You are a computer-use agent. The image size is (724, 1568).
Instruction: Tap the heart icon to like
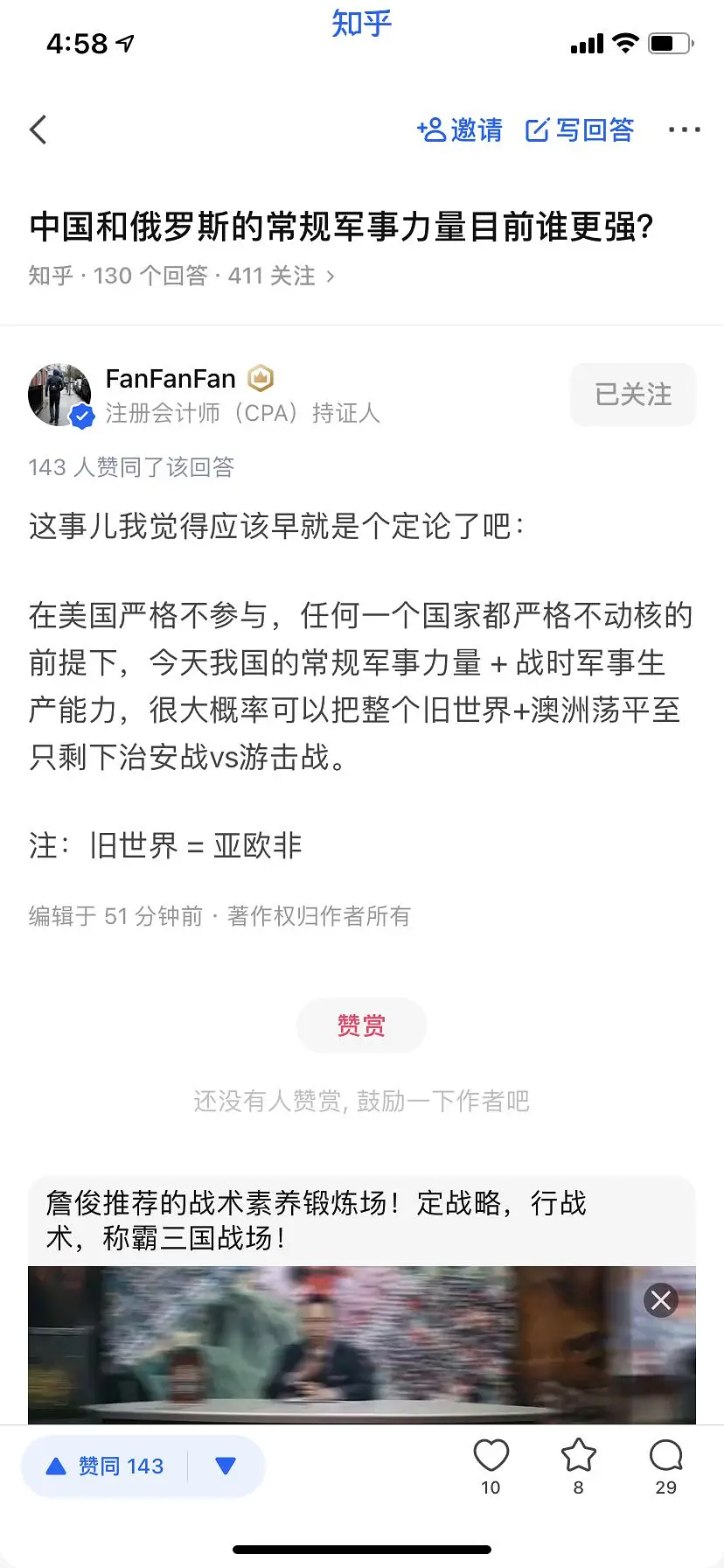(491, 1457)
